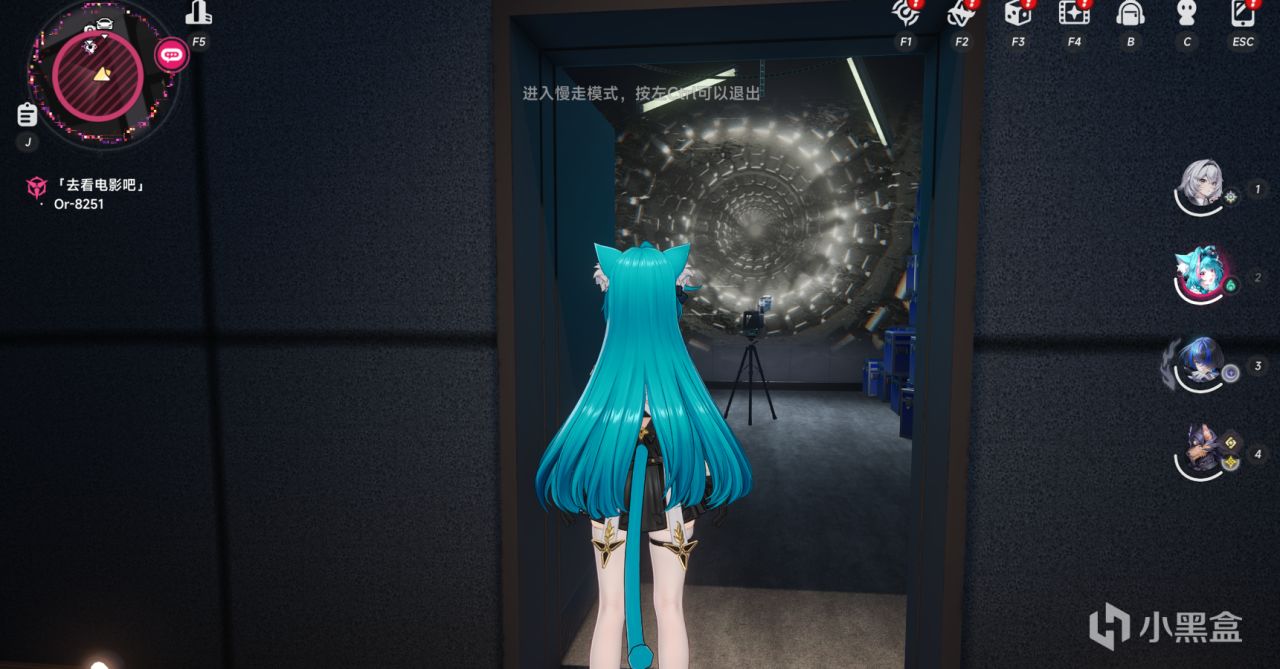Screen dimensions: 1280x669
Task: Switch to party character 1
Action: pyautogui.click(x=1200, y=184)
